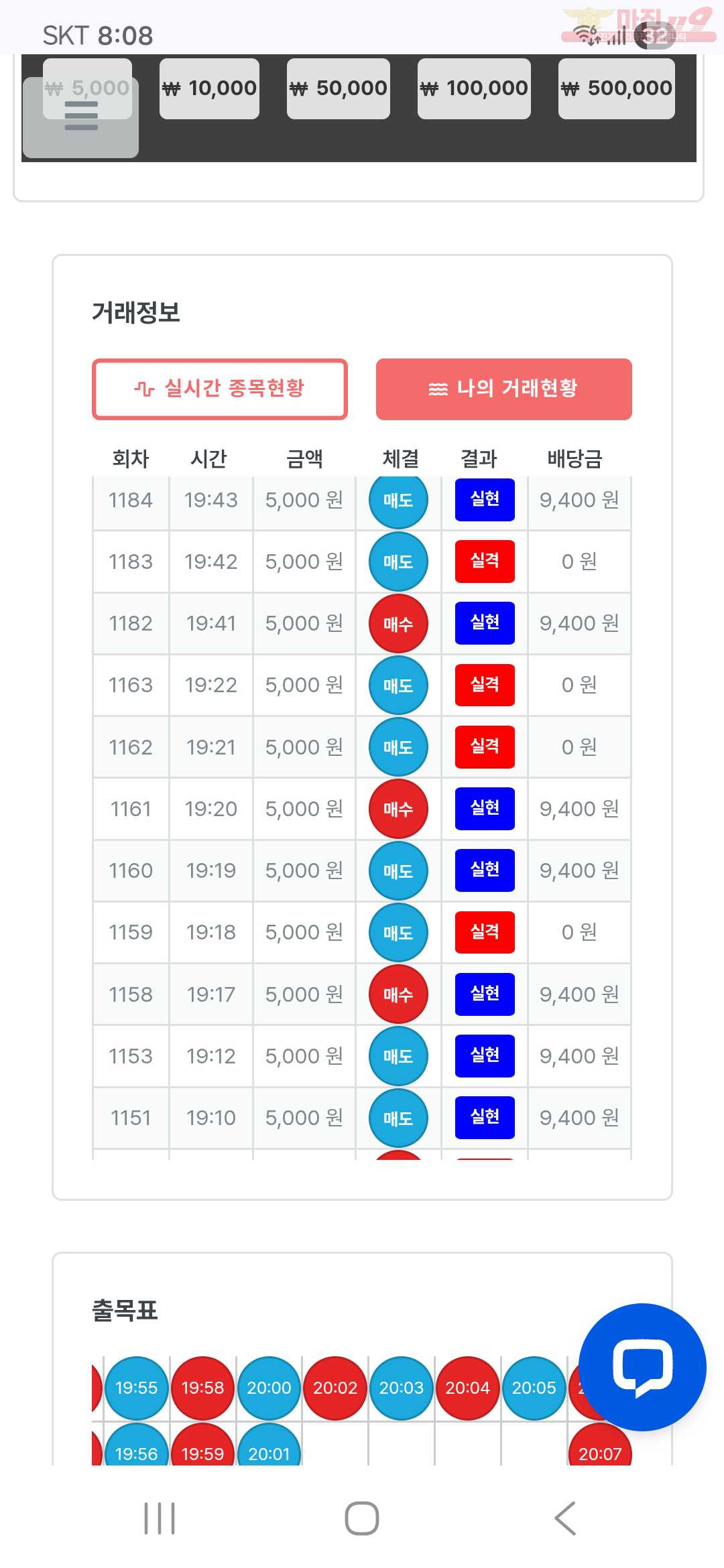Viewport: 724px width, 1568px height.
Task: Open recent apps from navigation bar
Action: pos(160,1518)
